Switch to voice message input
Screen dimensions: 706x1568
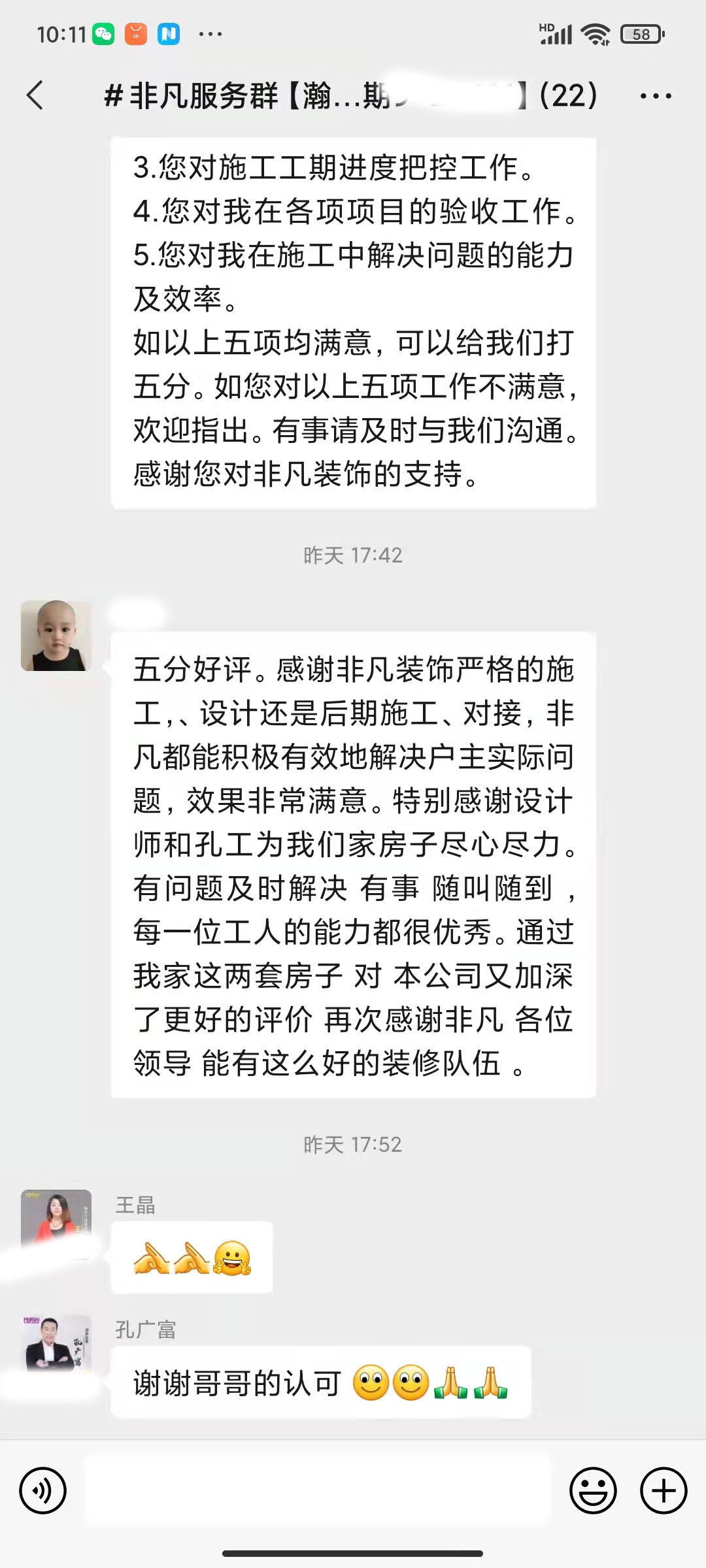click(x=43, y=1491)
